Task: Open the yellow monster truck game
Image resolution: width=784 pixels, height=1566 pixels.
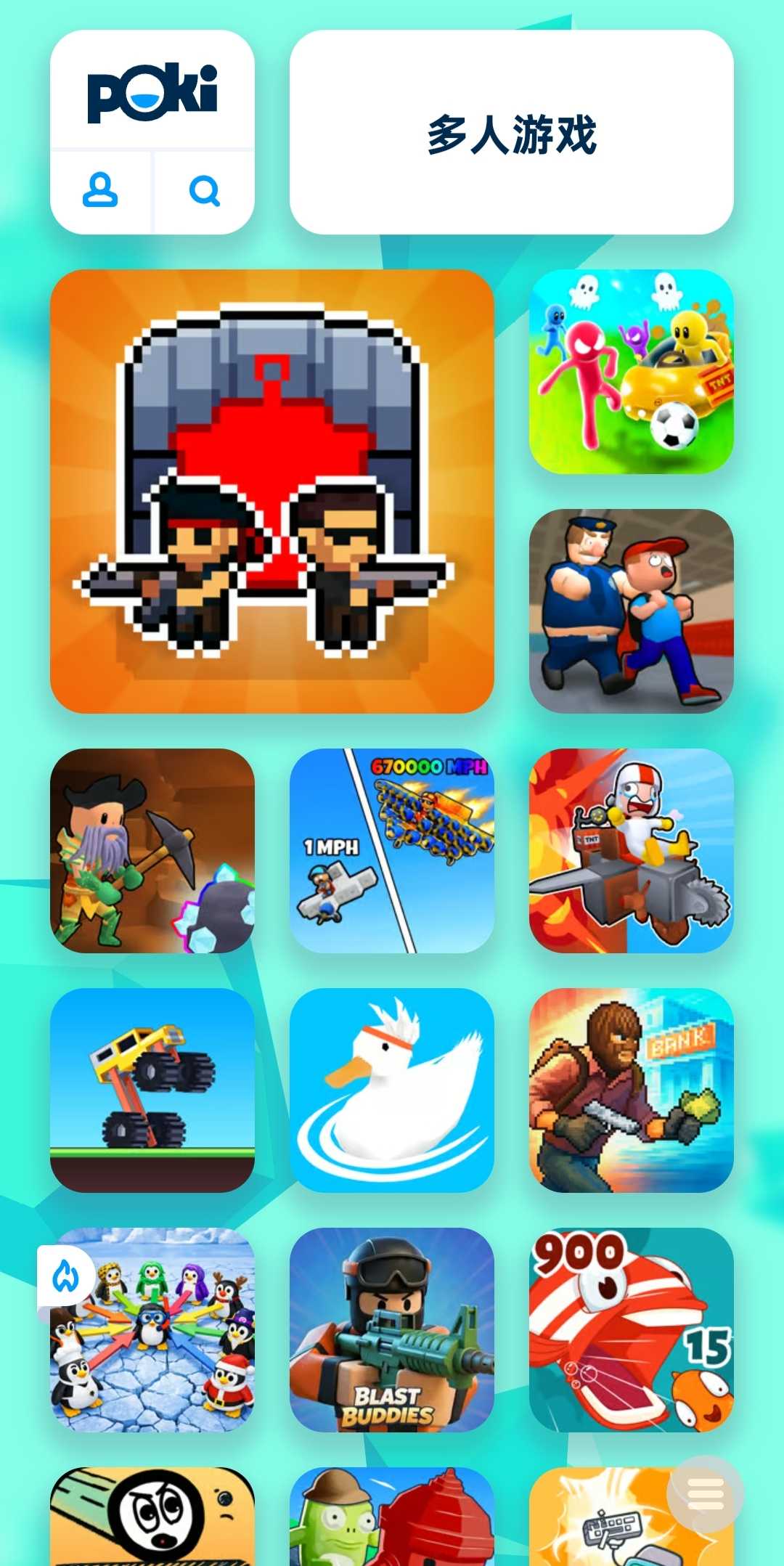Action: click(x=152, y=1090)
